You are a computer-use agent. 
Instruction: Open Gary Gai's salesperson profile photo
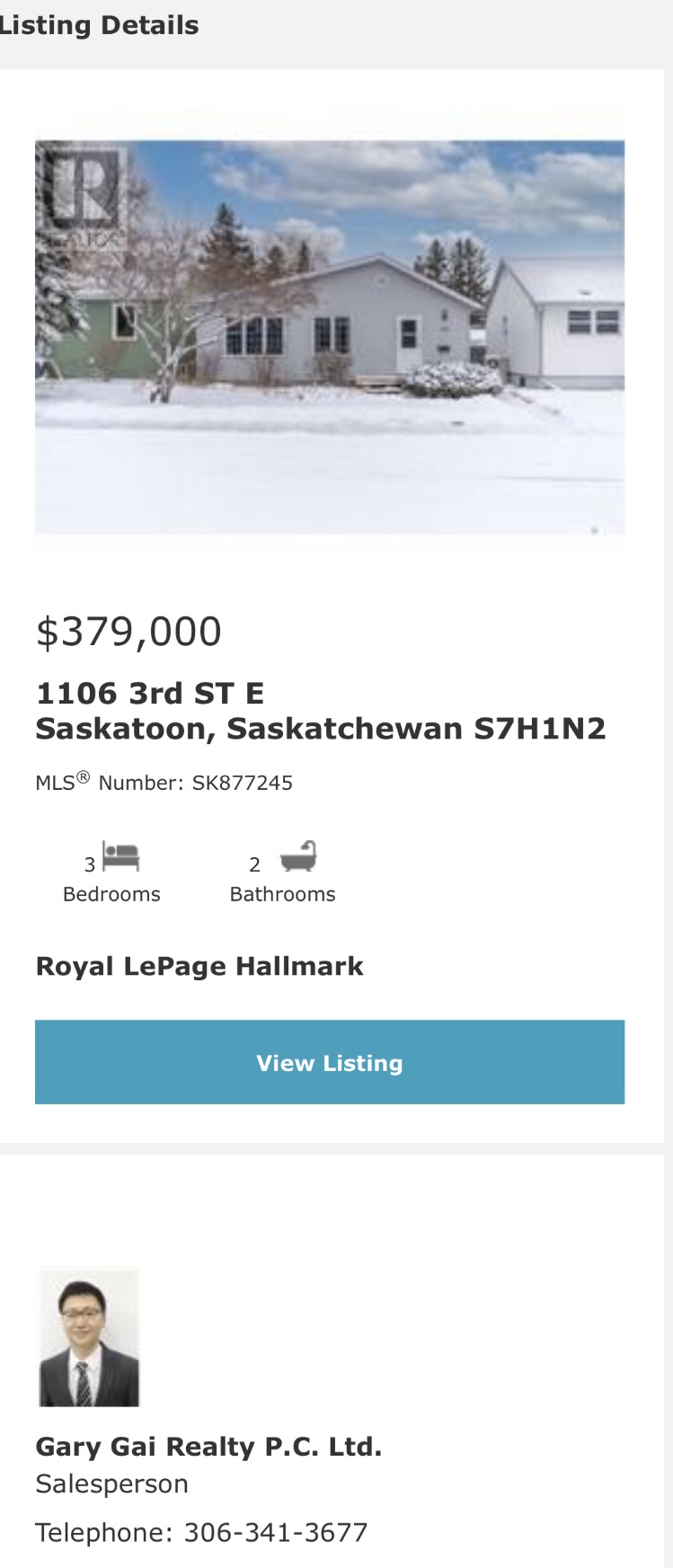pos(88,1337)
